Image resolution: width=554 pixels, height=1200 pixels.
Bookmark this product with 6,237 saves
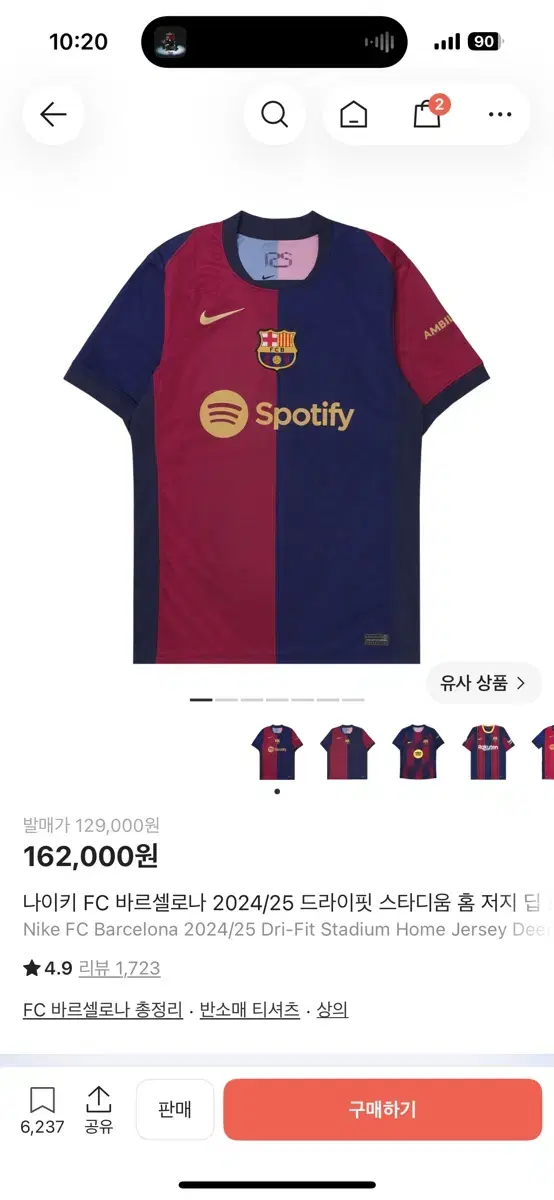click(x=42, y=1111)
